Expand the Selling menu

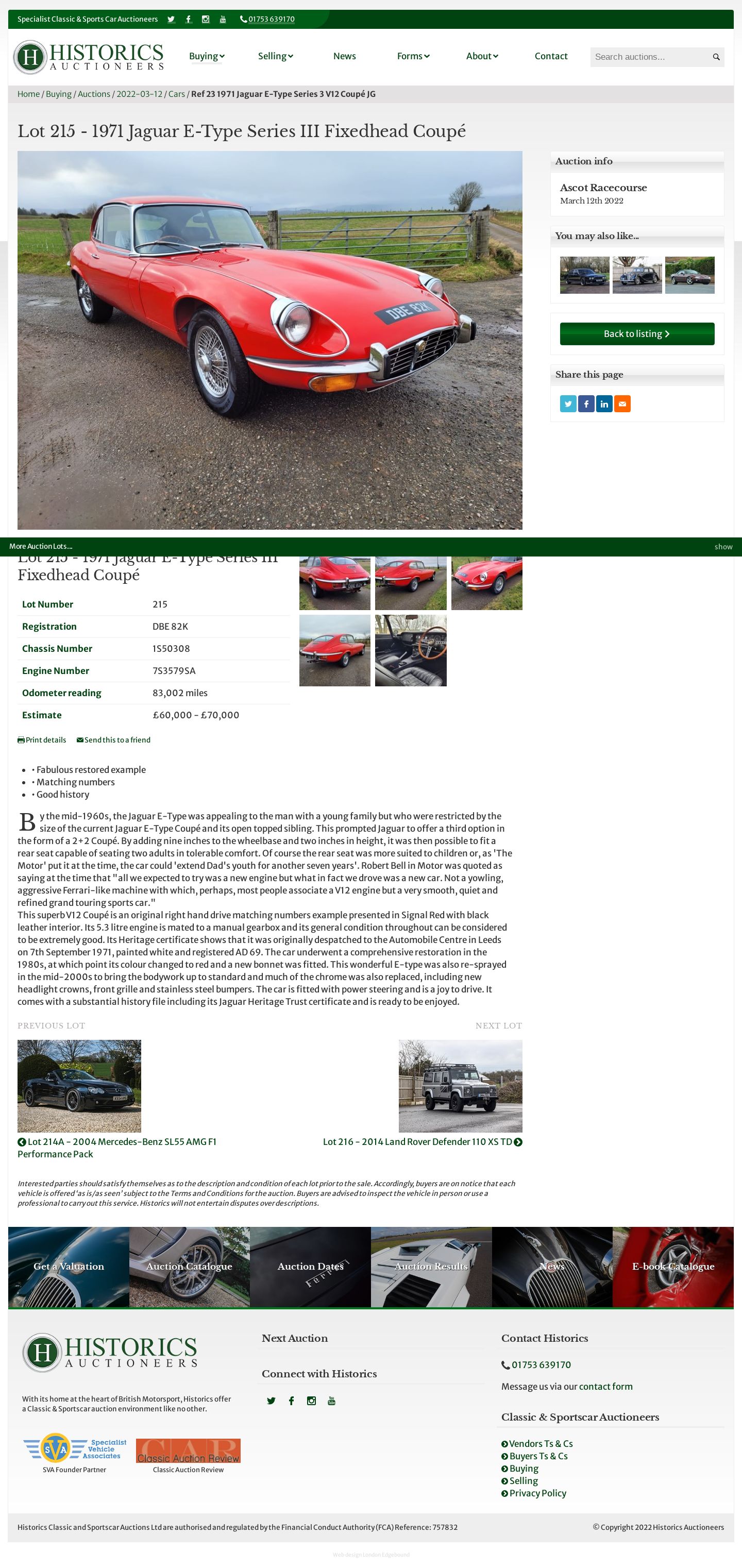click(x=275, y=56)
